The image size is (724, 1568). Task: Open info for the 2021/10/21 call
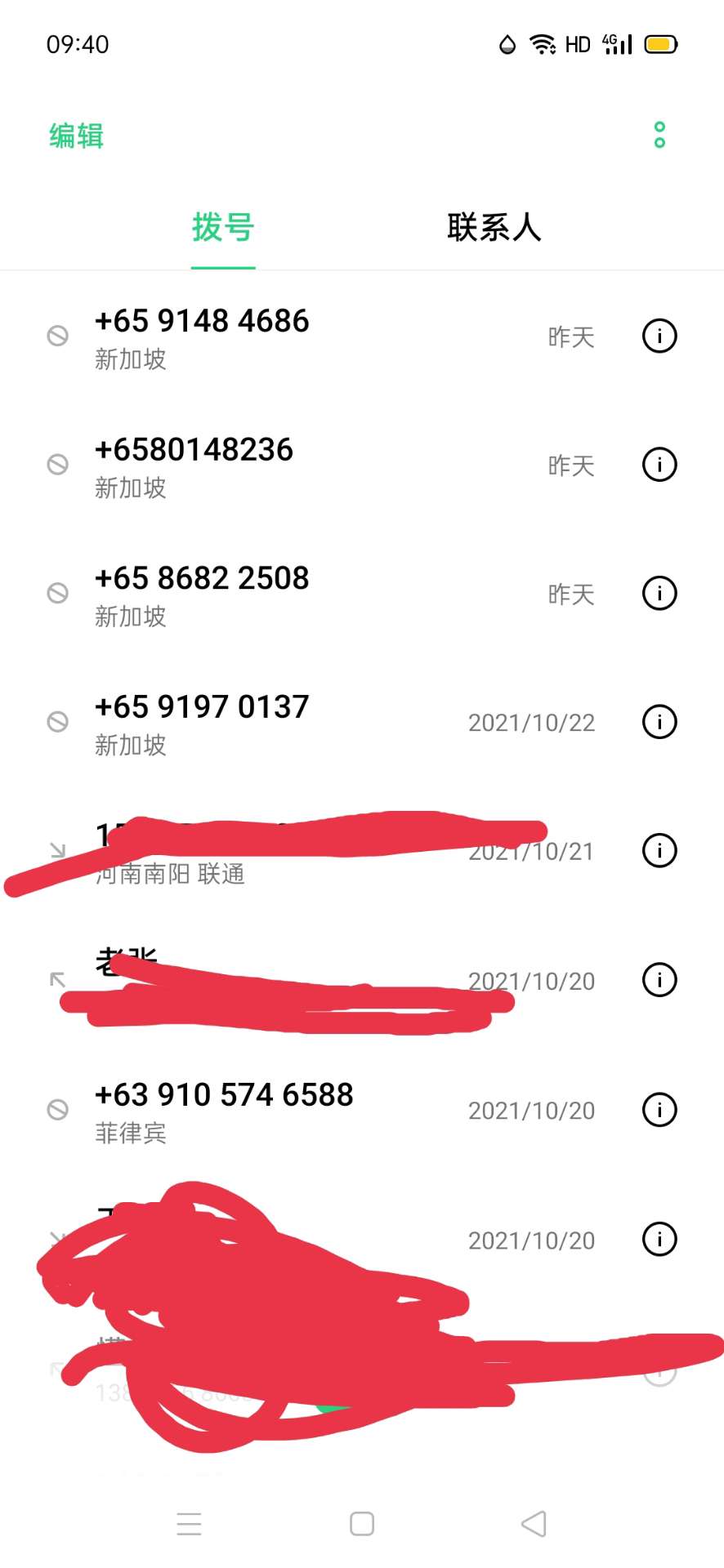(659, 851)
